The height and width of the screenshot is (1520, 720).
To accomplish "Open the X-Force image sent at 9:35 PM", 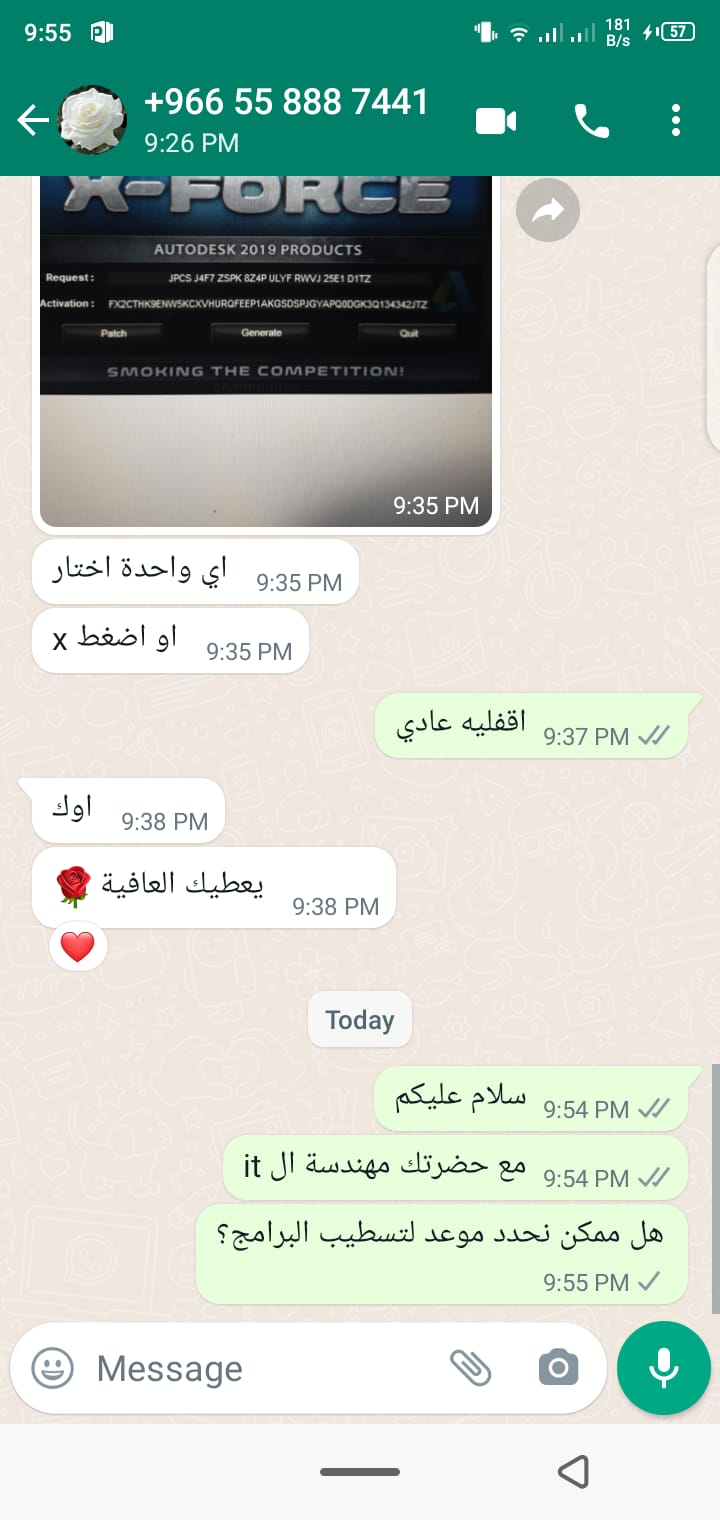I will pyautogui.click(x=266, y=350).
